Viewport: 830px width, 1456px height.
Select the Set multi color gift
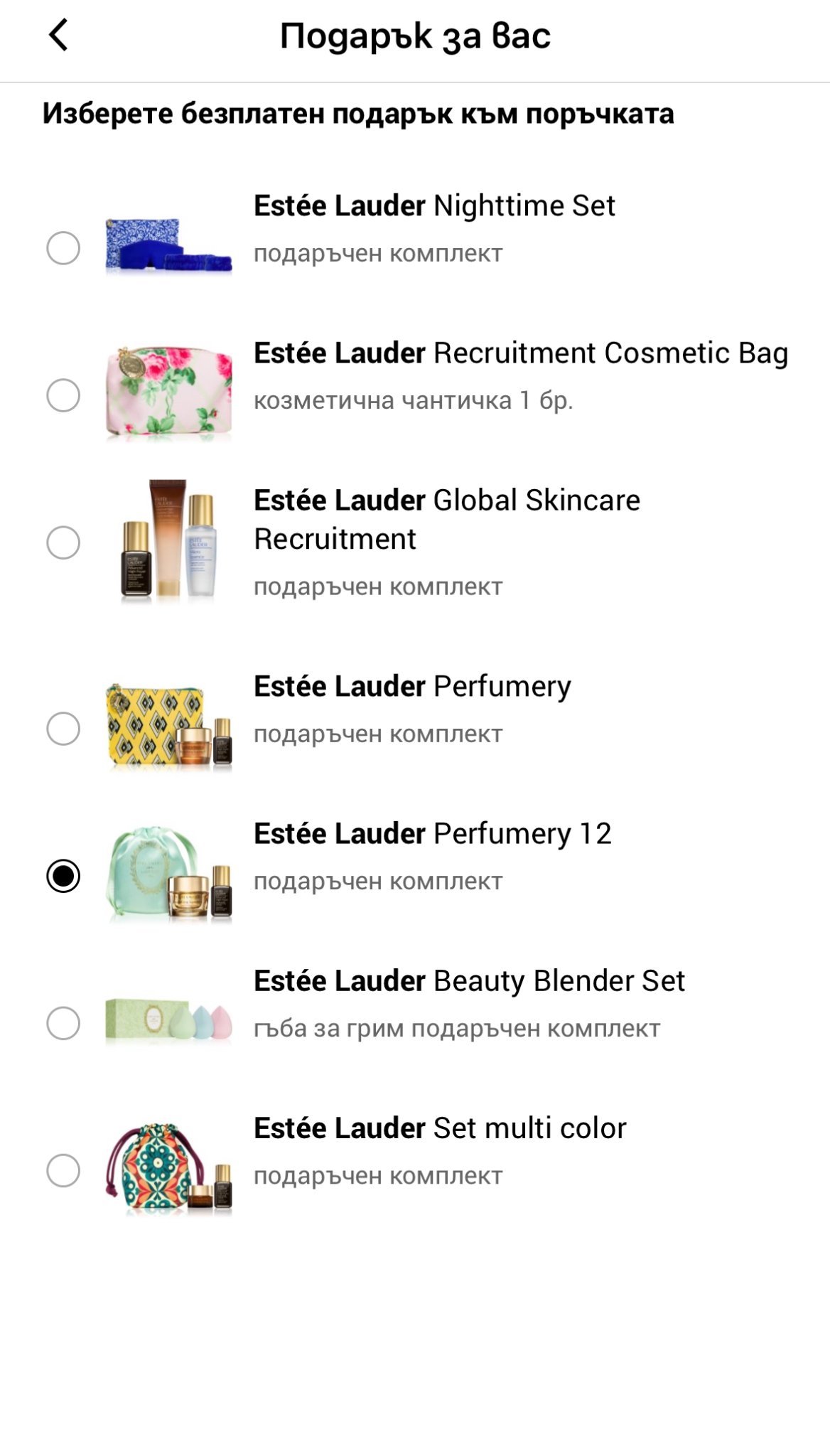click(x=63, y=1170)
